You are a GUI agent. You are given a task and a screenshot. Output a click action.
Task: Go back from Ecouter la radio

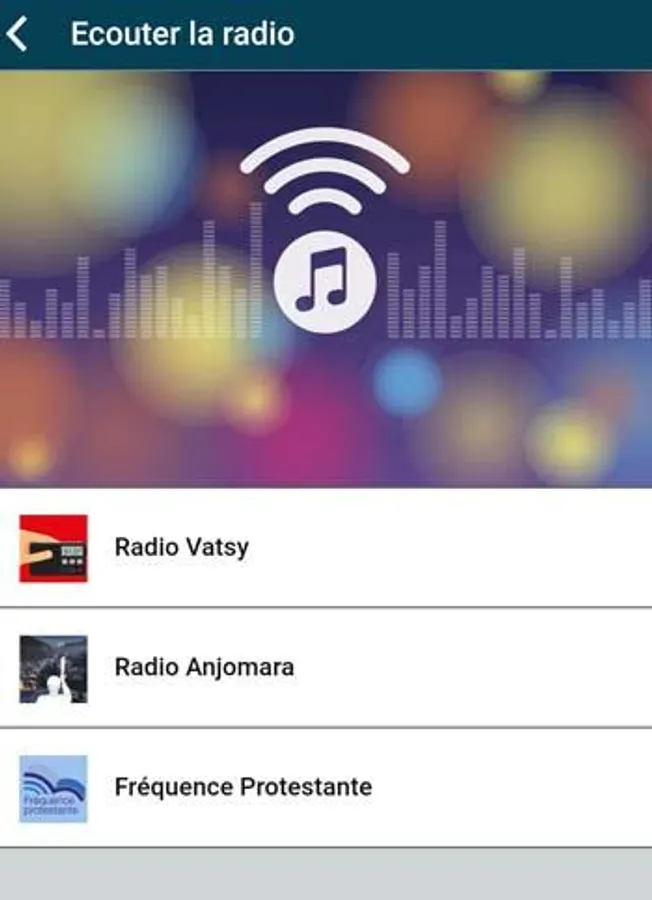[x=17, y=34]
